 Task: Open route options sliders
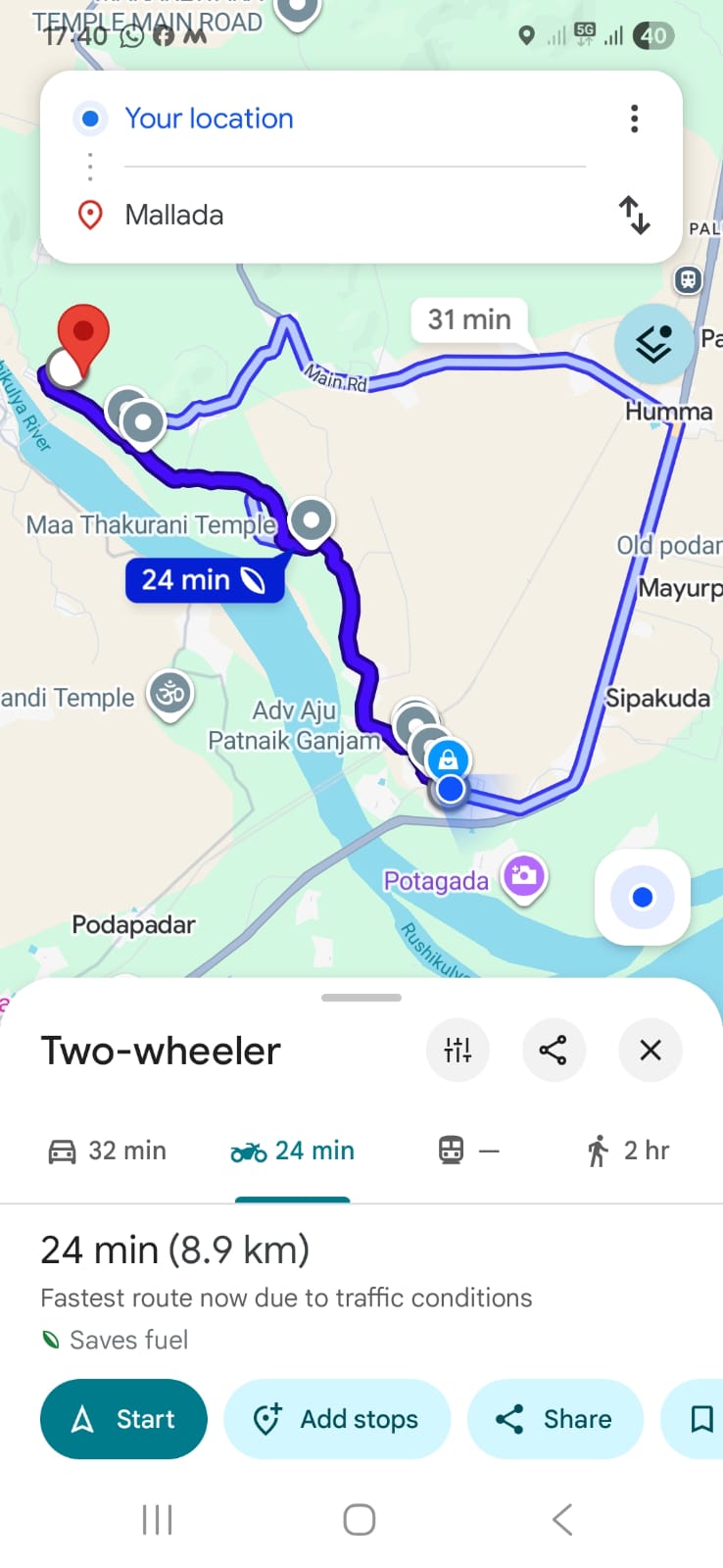[x=458, y=1051]
